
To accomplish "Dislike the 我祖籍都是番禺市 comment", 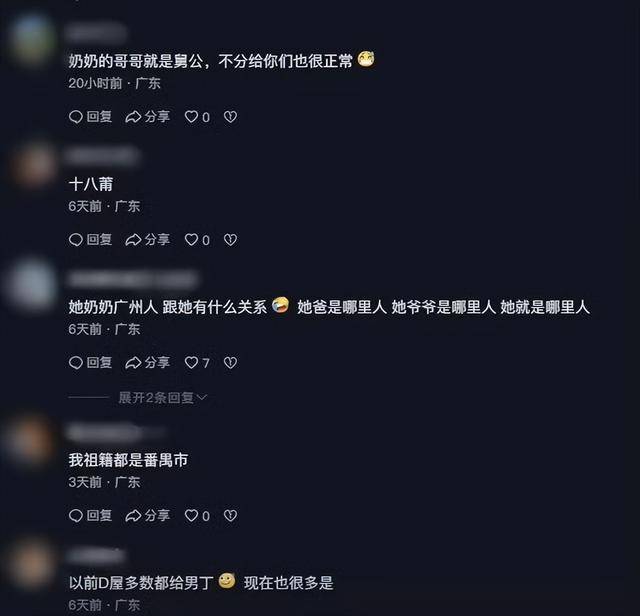I will [x=230, y=516].
